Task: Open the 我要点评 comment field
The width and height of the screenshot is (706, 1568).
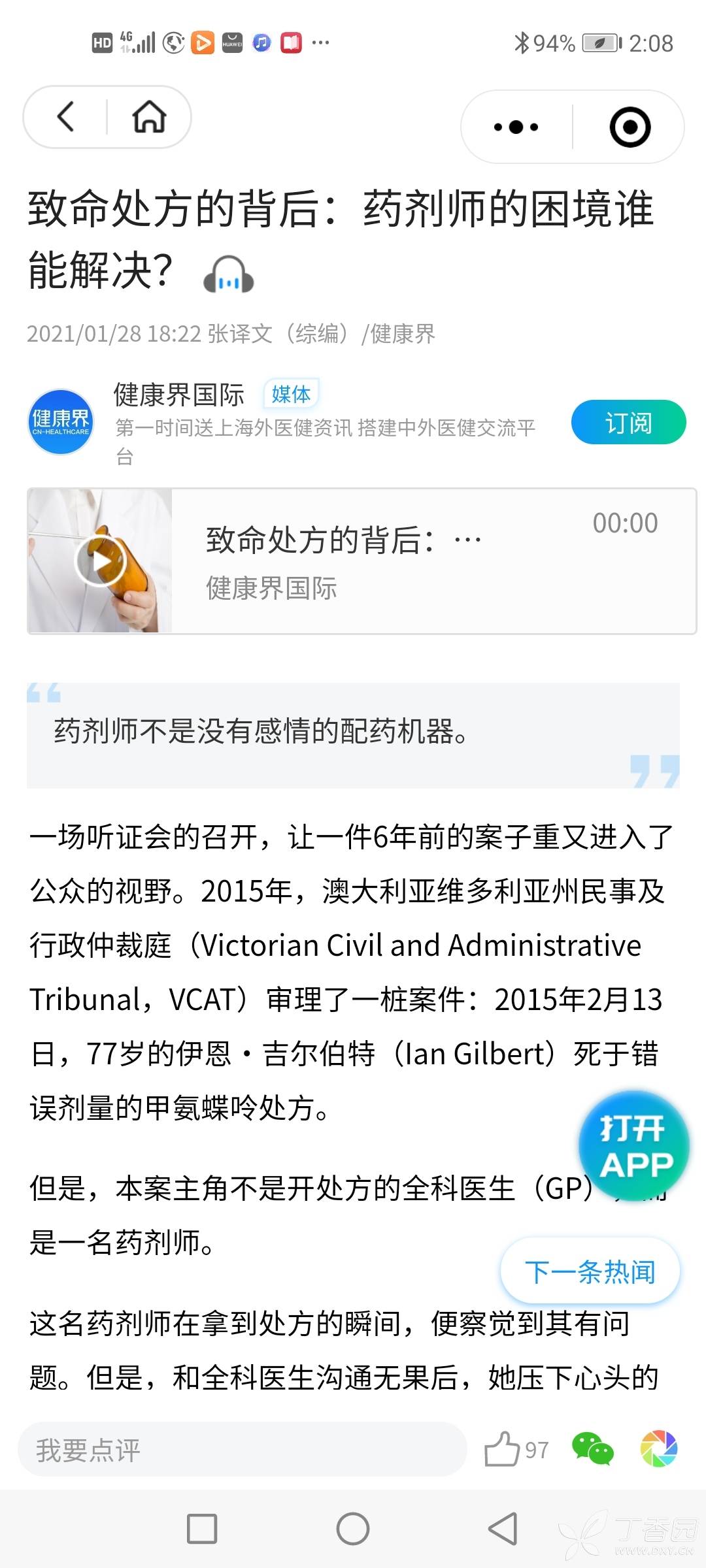Action: coord(242,1450)
